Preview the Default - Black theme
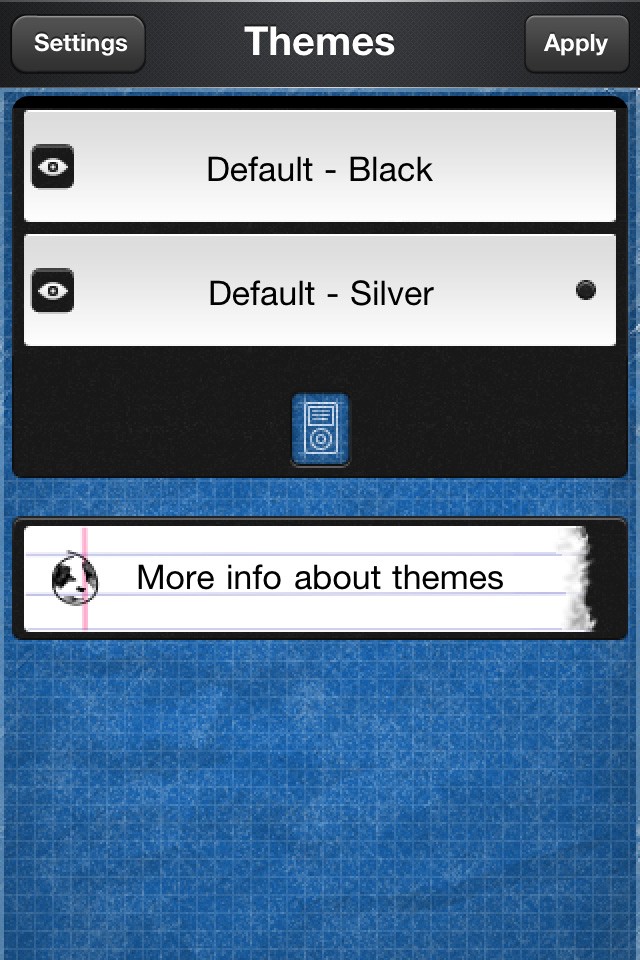 point(53,167)
